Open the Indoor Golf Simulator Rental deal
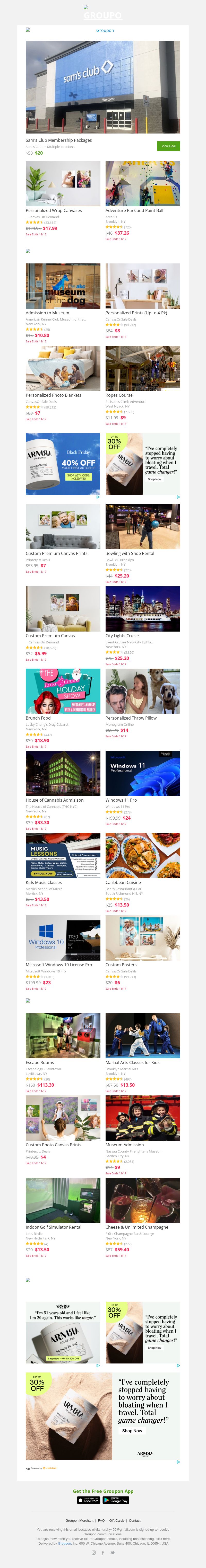 (63, 1200)
